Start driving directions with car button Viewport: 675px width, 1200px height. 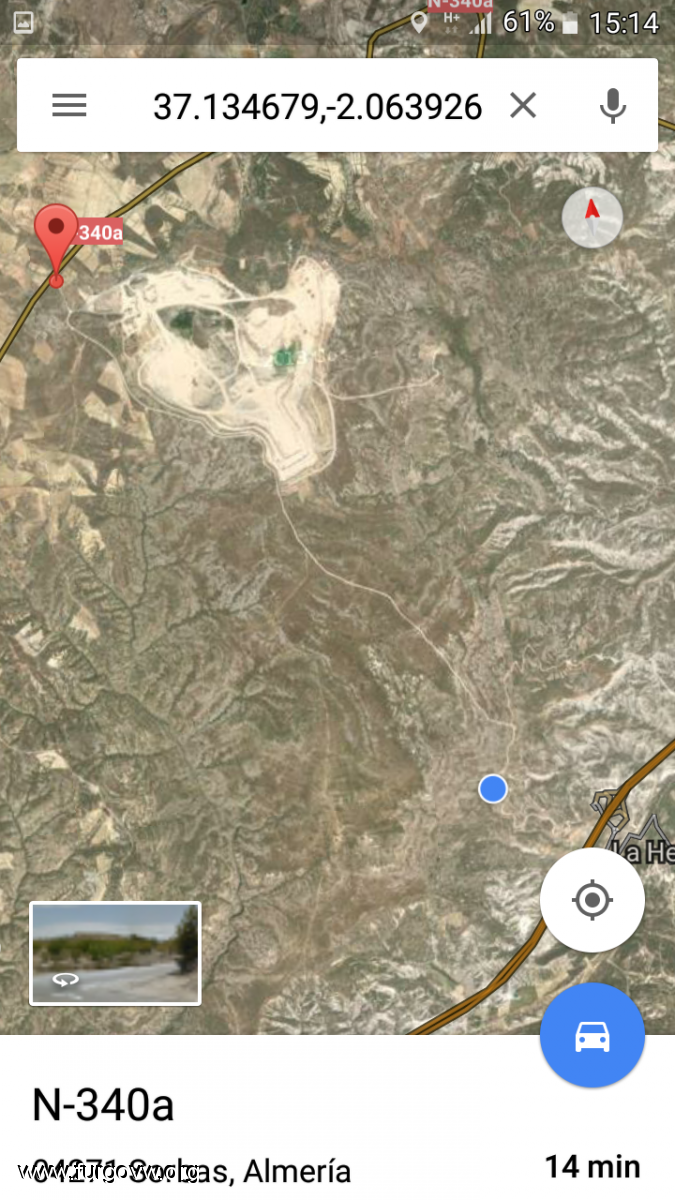point(592,1035)
